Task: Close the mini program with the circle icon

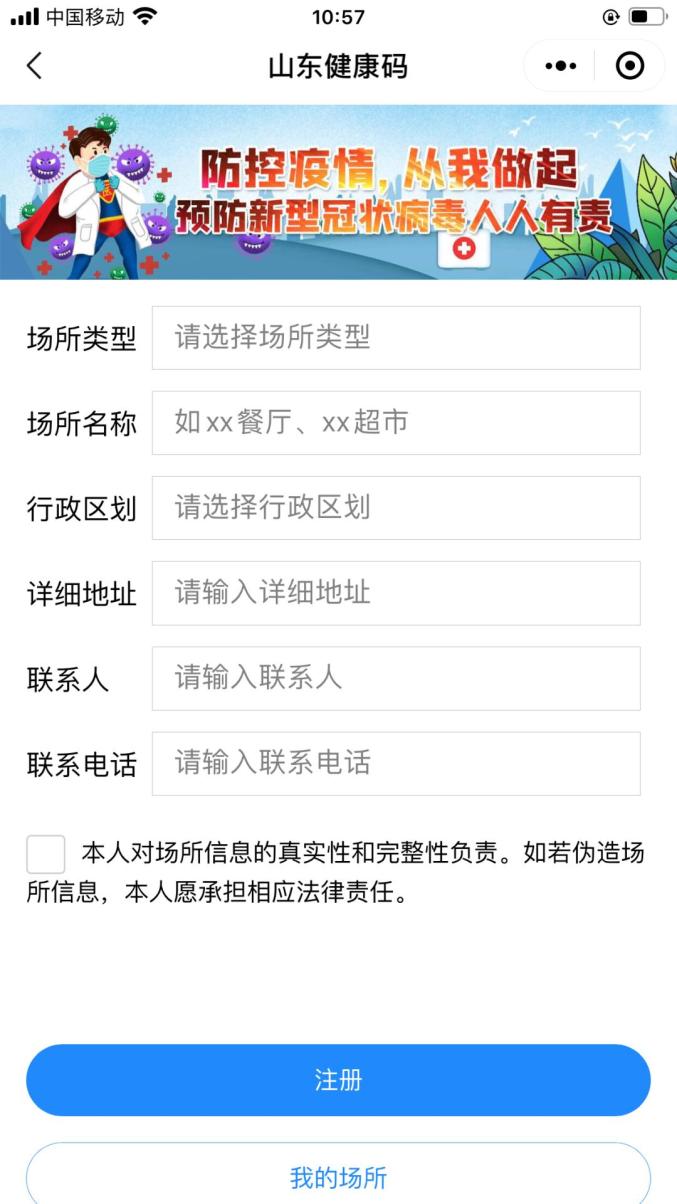Action: (x=630, y=66)
